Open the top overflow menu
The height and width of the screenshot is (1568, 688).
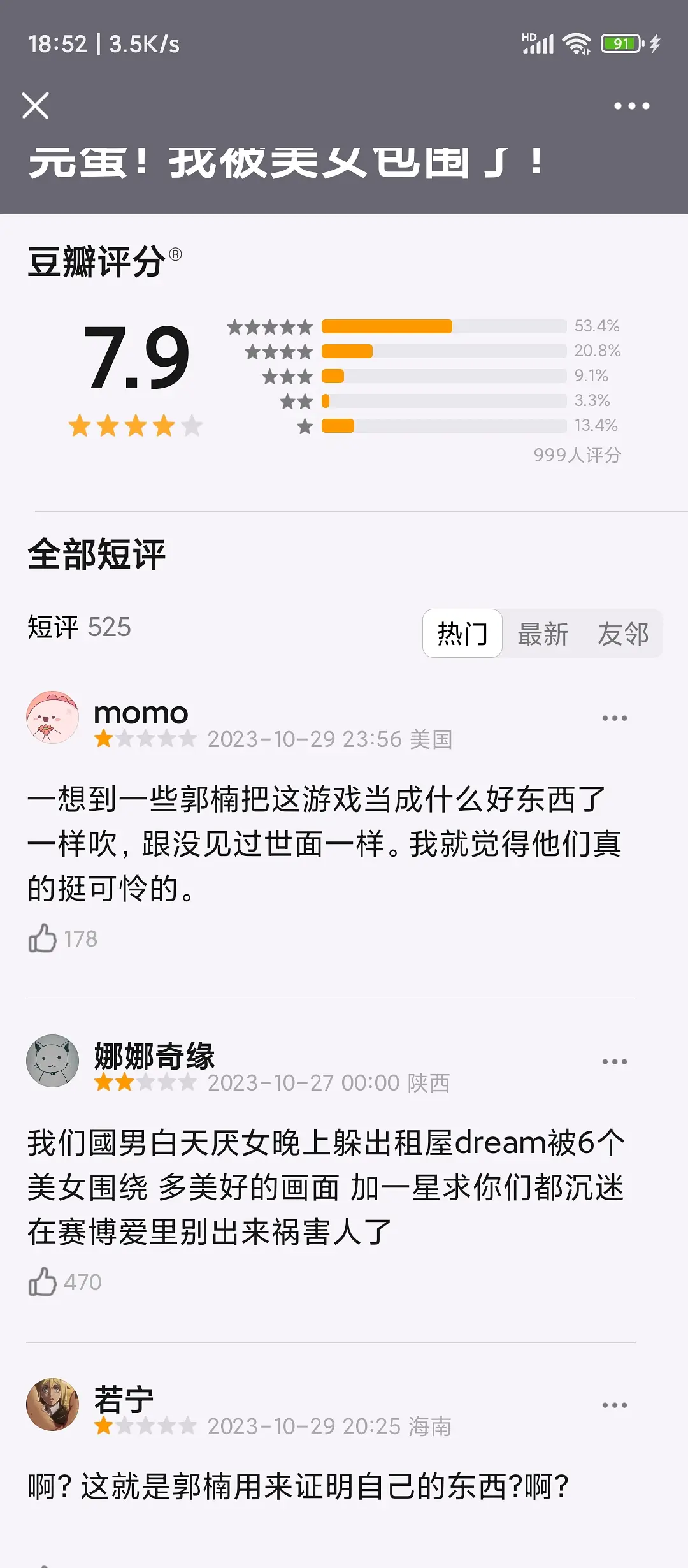pyautogui.click(x=631, y=106)
